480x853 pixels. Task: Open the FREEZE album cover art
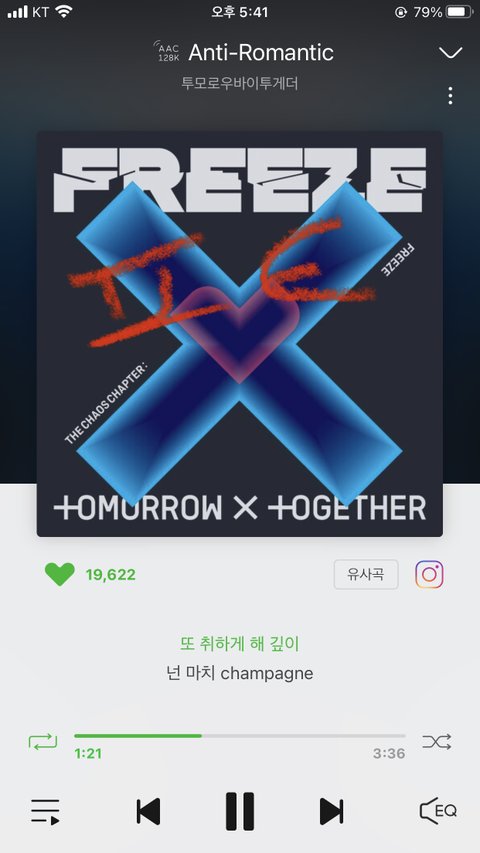[x=239, y=334]
